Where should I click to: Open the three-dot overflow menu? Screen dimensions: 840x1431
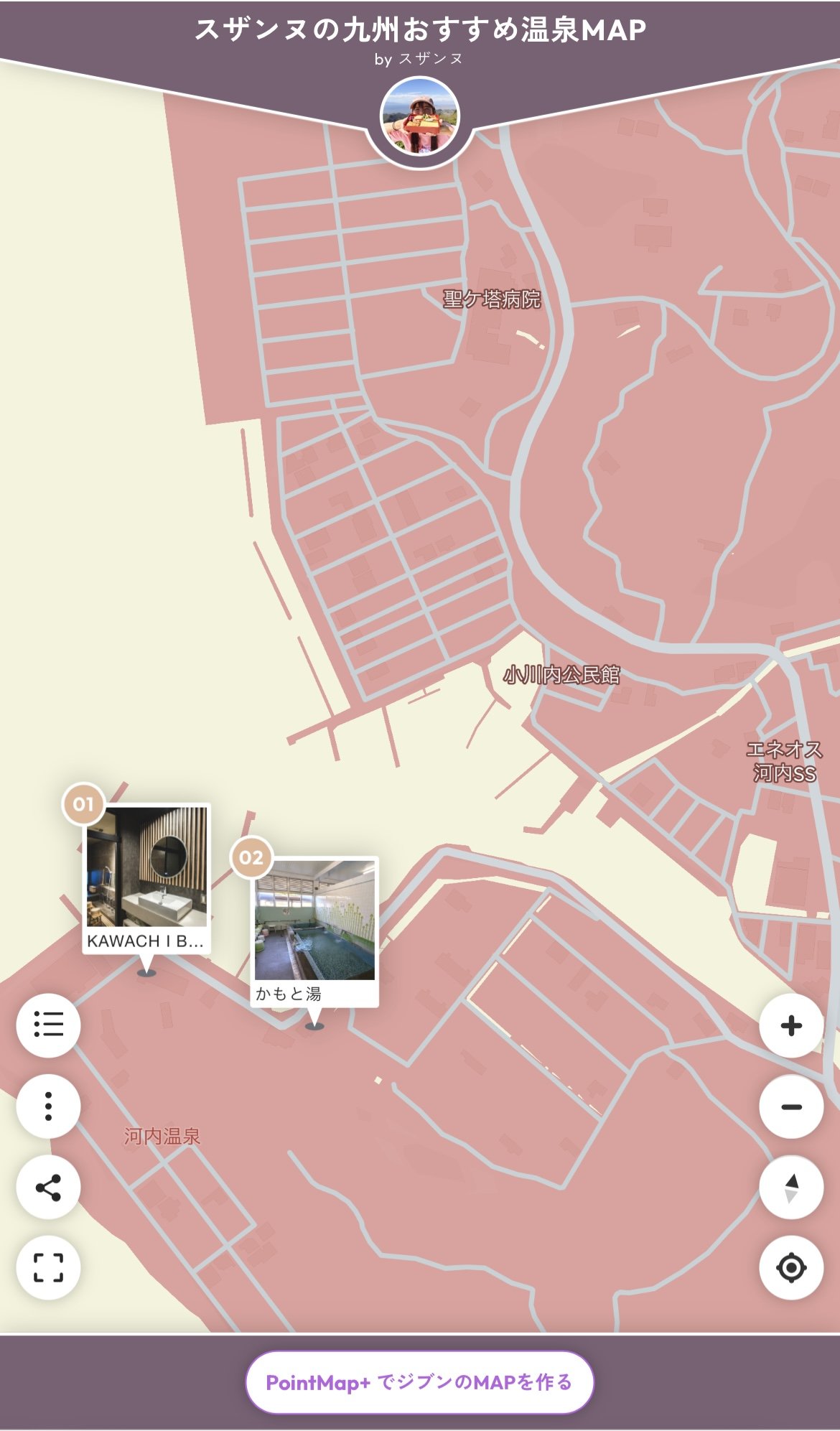click(48, 1106)
